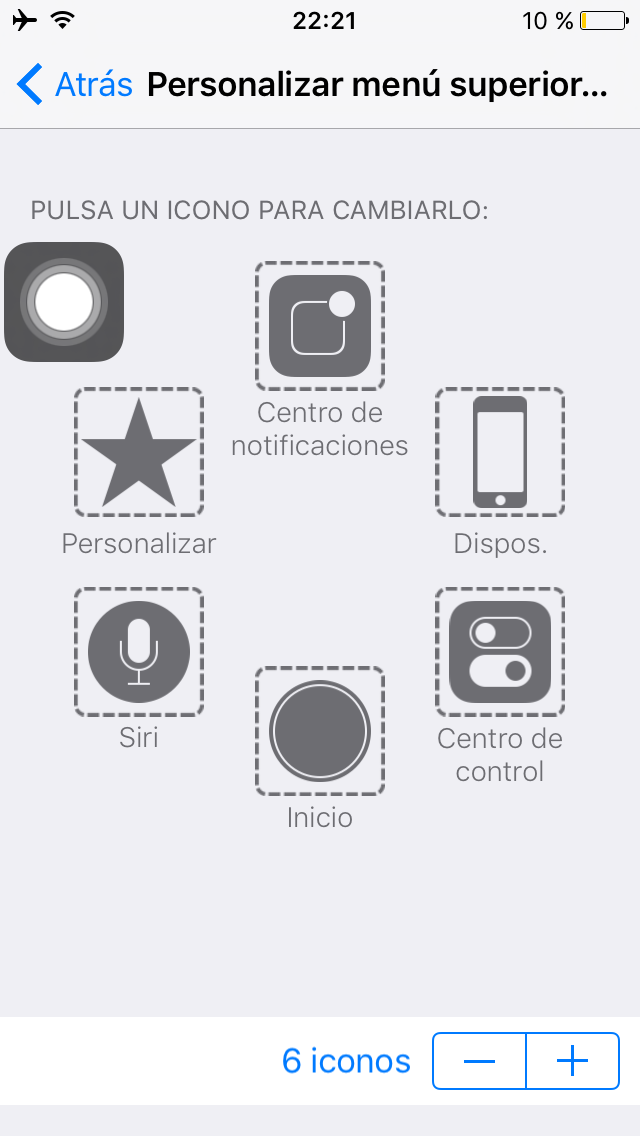Decrease icon count with minus button
This screenshot has height=1136, width=640.
pos(479,1061)
